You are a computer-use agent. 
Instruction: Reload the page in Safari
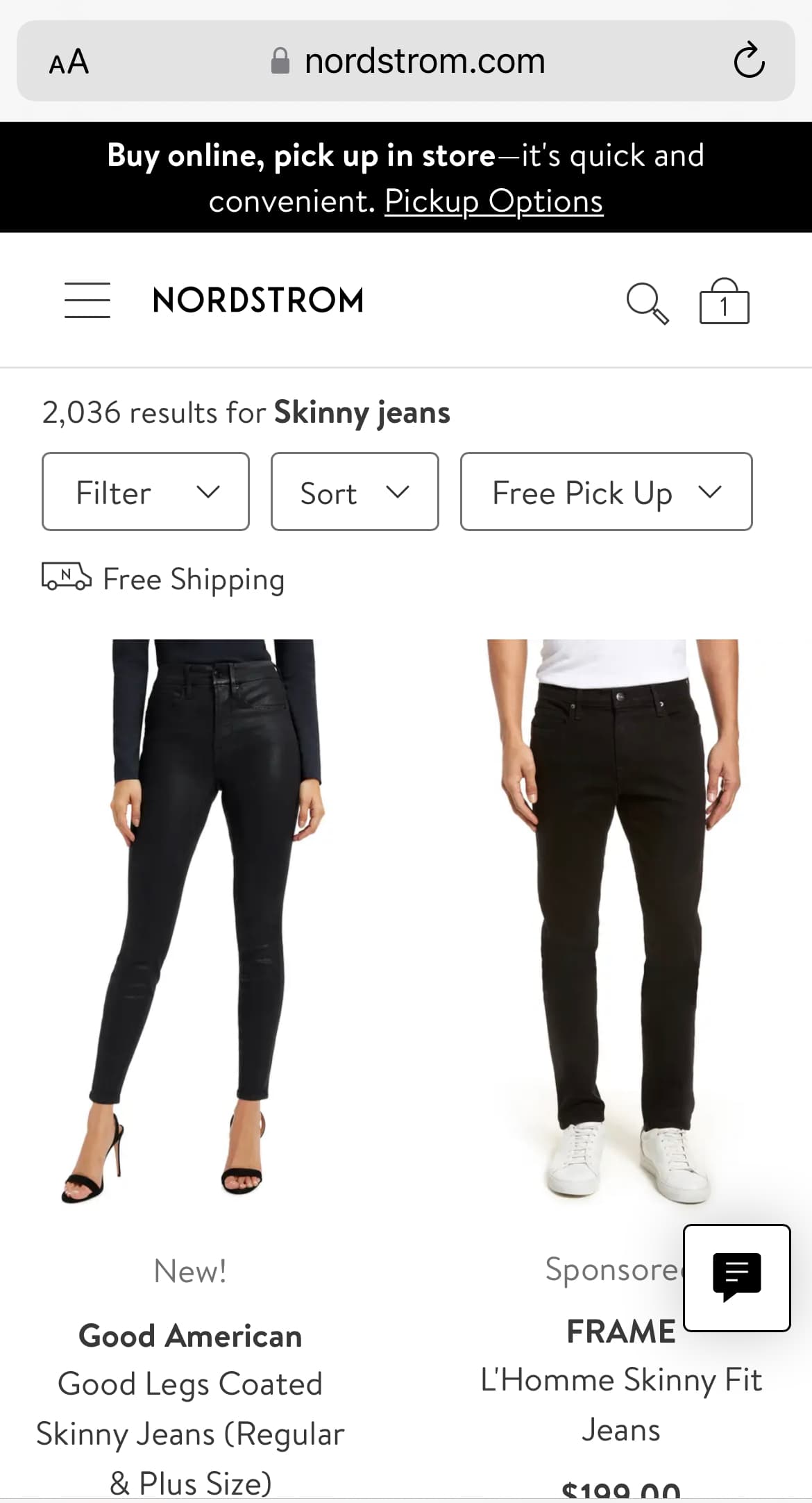coord(749,61)
